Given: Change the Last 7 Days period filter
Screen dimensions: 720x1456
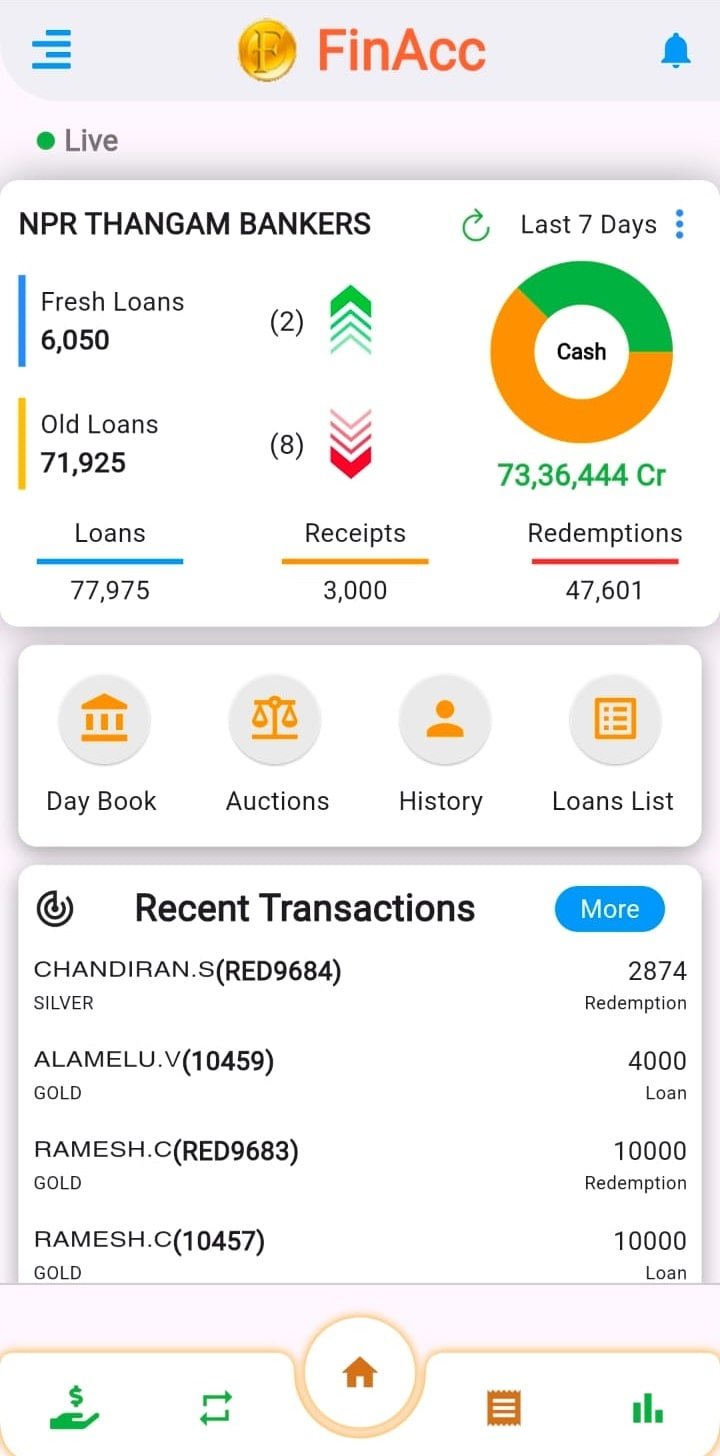Looking at the screenshot, I should click(588, 225).
